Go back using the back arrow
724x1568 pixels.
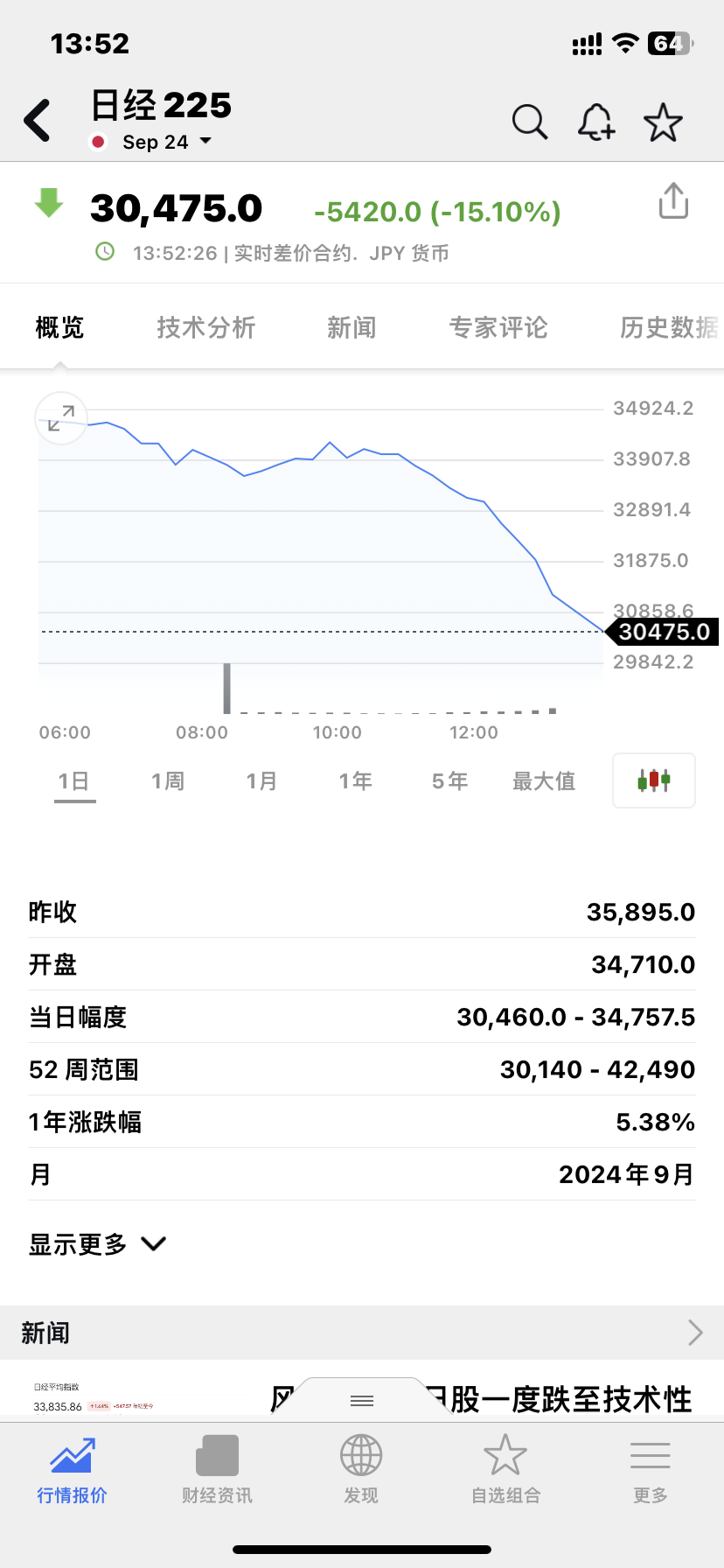[x=38, y=121]
